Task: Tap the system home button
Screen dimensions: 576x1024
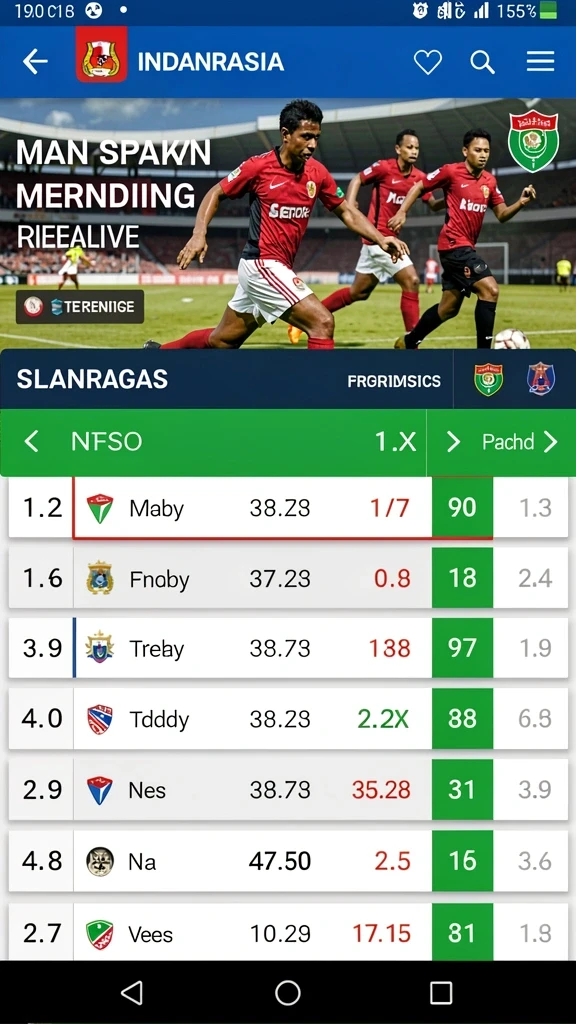Action: pyautogui.click(x=287, y=993)
